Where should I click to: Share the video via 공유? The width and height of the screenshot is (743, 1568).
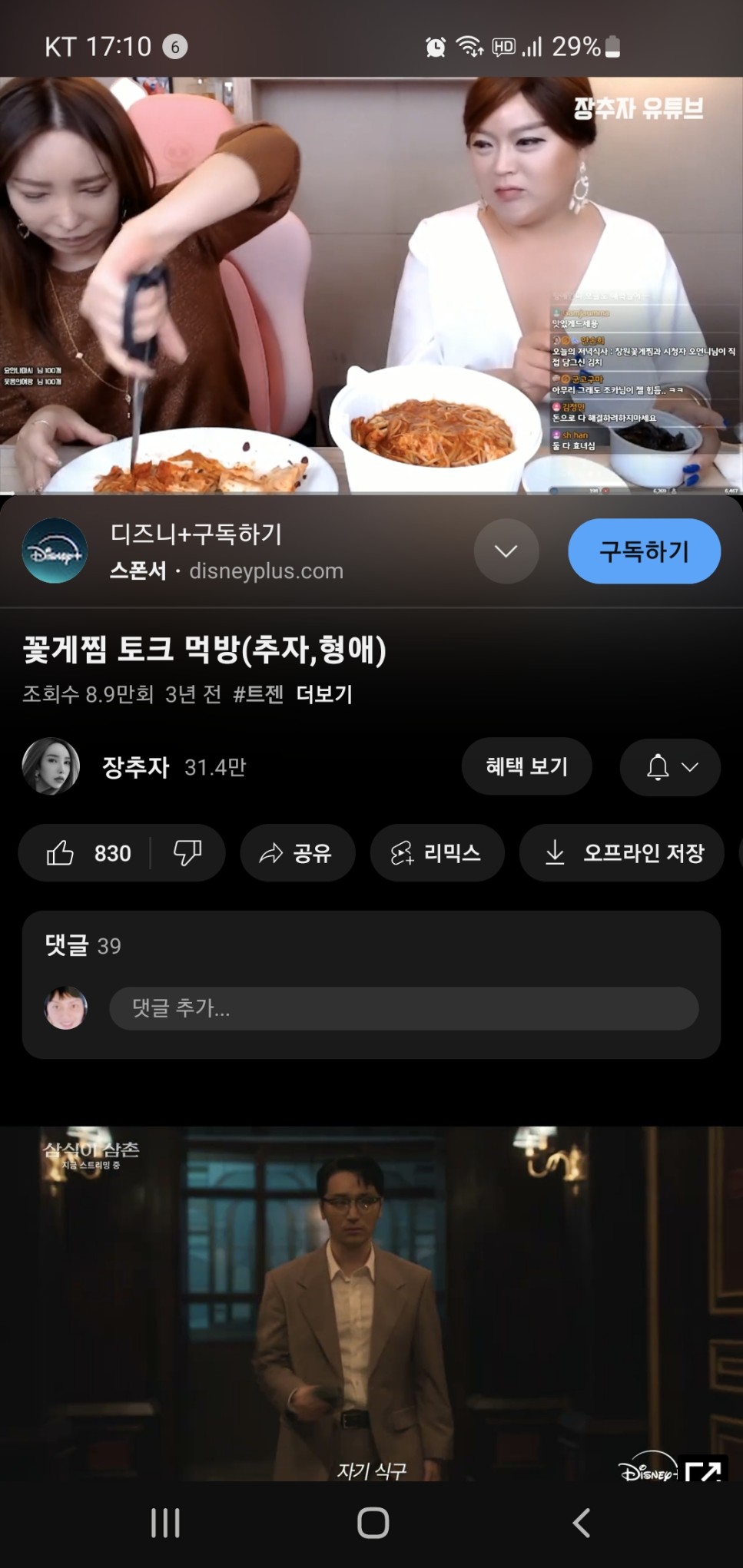click(x=297, y=853)
